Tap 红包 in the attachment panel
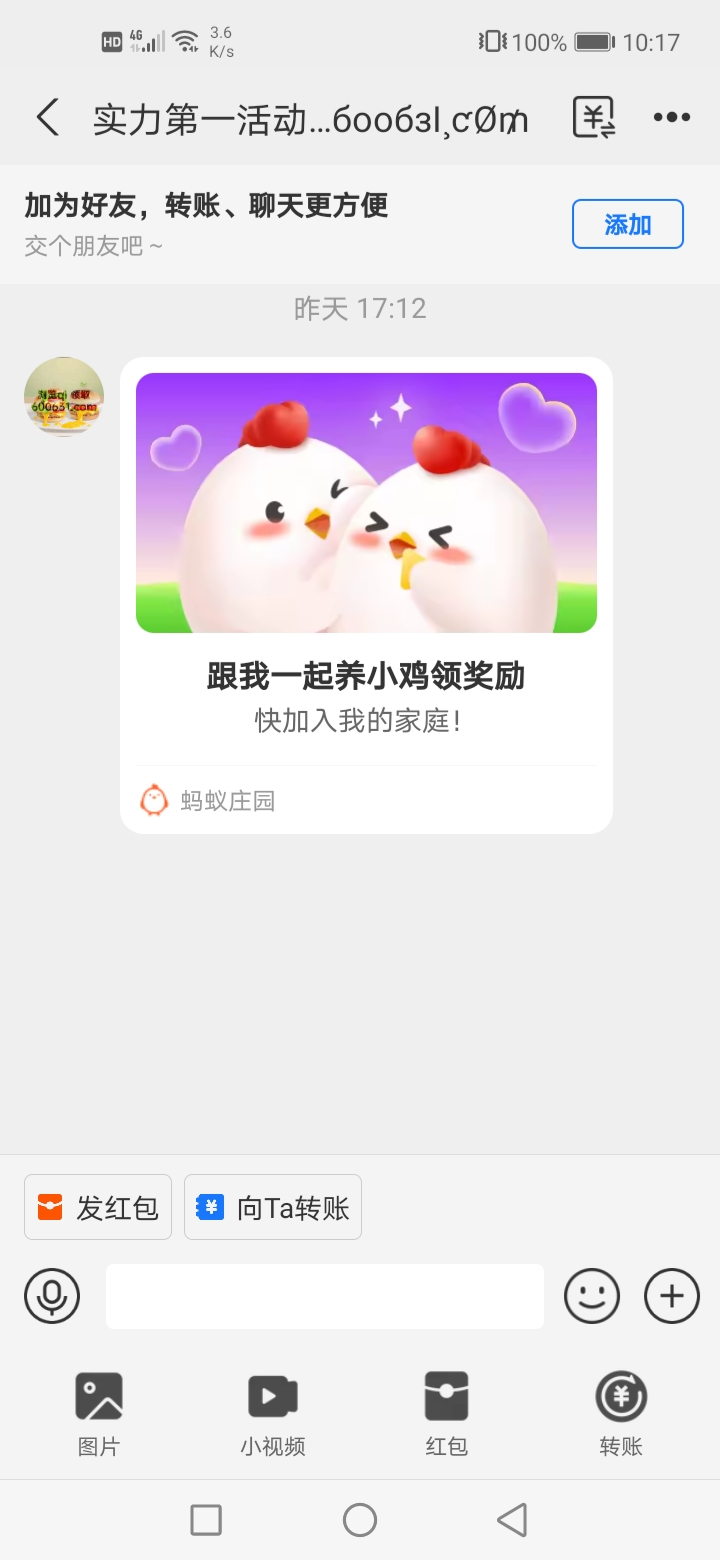This screenshot has width=720, height=1560. tap(446, 1413)
